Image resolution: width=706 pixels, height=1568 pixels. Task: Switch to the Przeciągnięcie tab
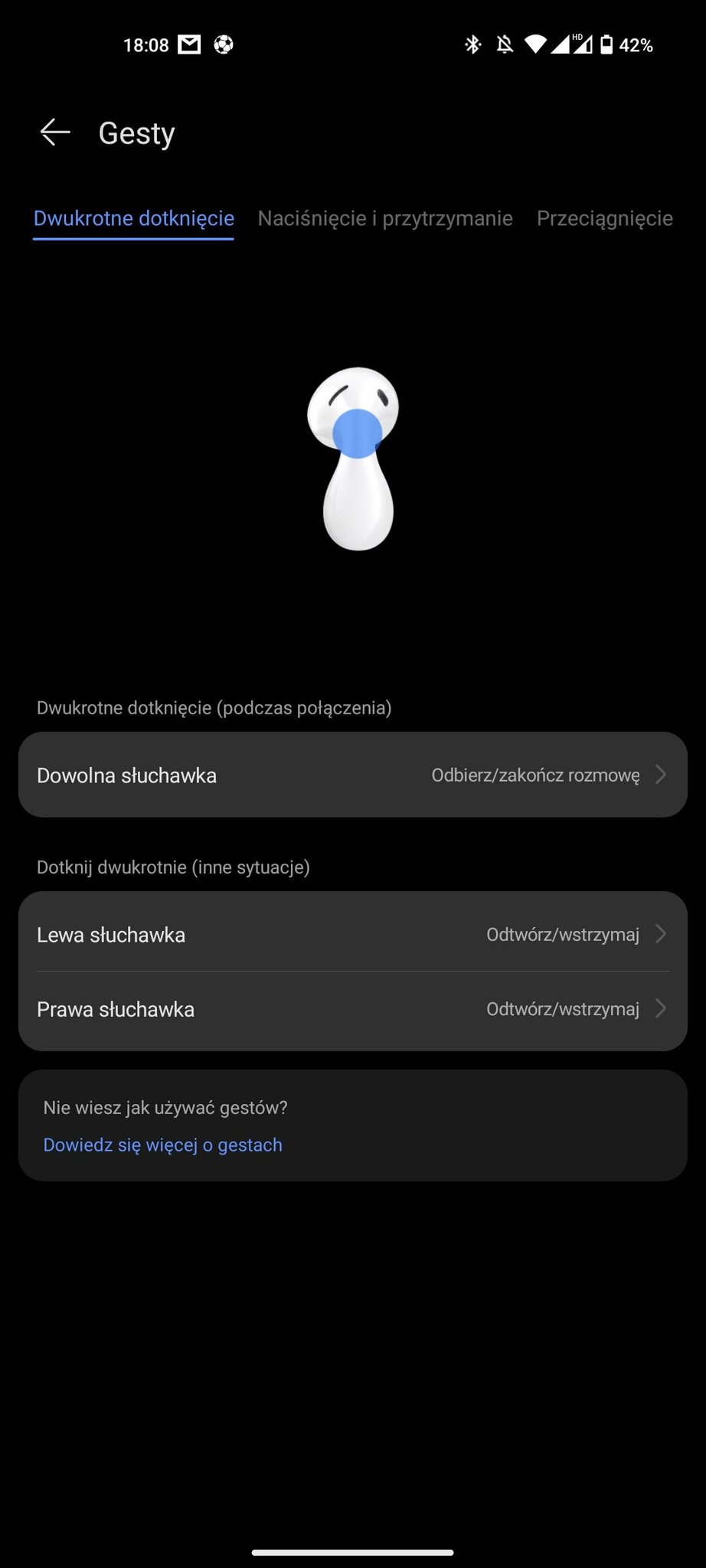pyautogui.click(x=604, y=219)
